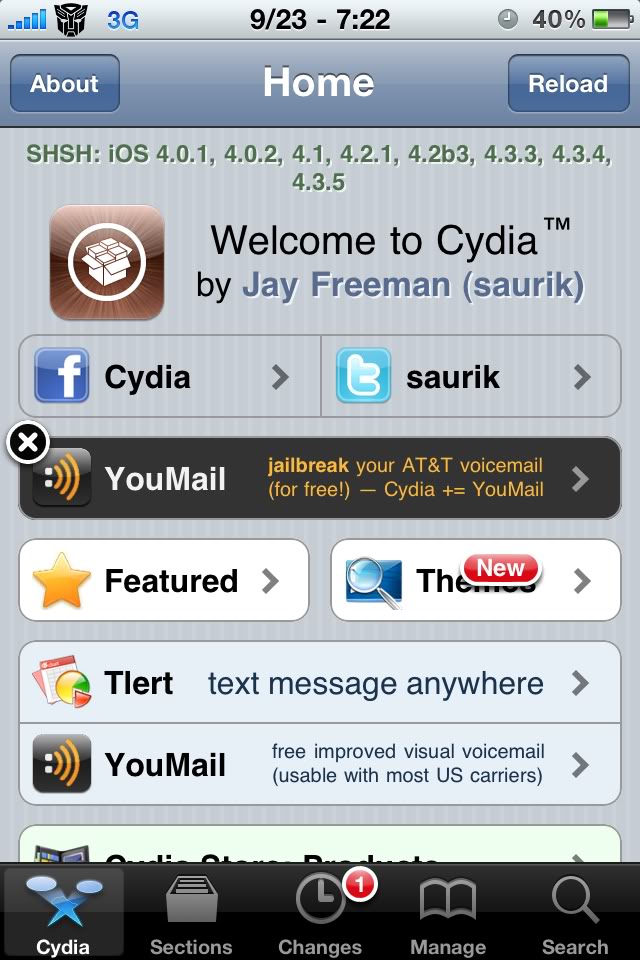Switch to the Manage tab
This screenshot has width=640, height=960.
448,913
